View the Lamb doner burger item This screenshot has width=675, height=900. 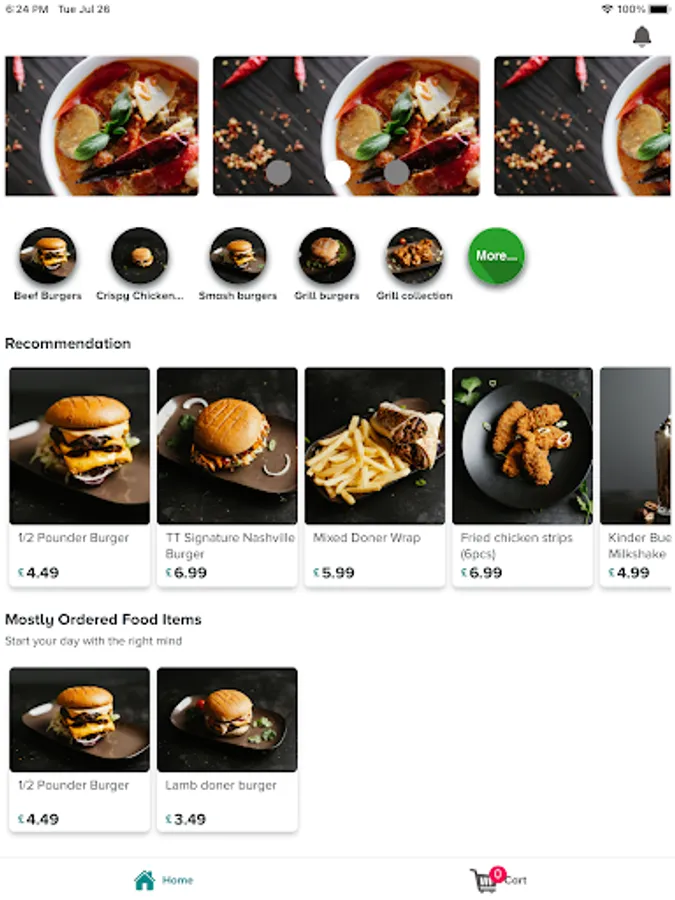(x=227, y=748)
